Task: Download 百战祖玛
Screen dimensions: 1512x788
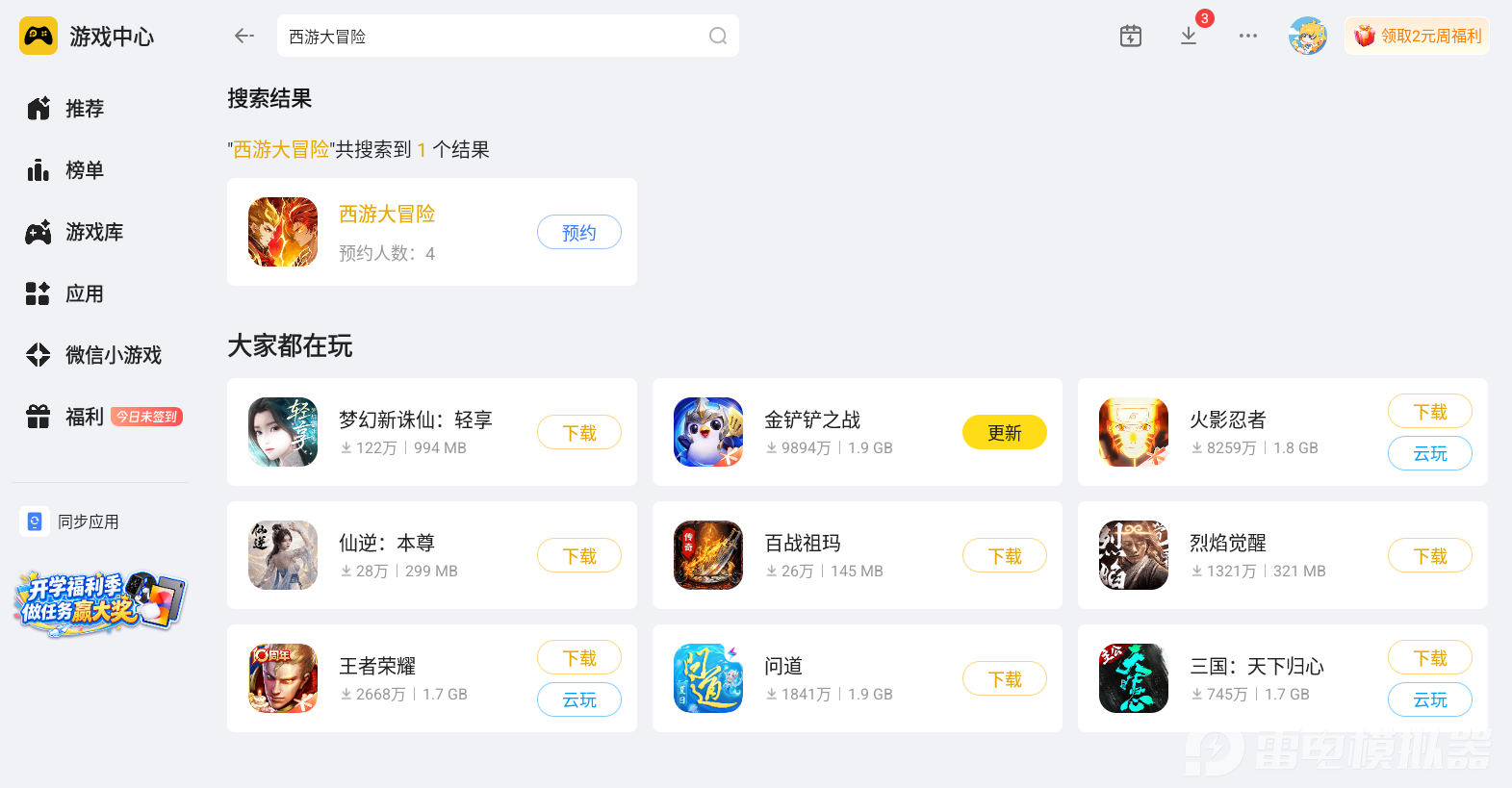Action: (1005, 555)
